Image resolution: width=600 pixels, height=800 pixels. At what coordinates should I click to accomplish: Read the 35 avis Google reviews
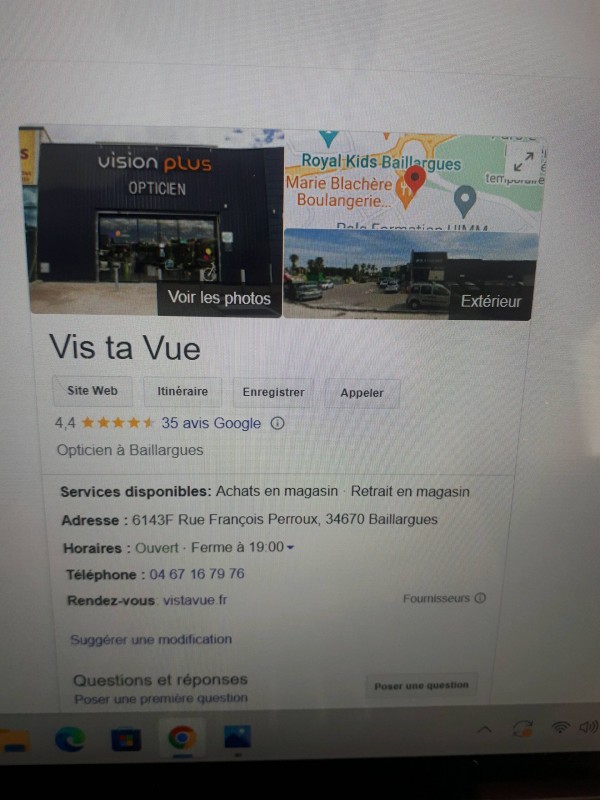[x=211, y=423]
